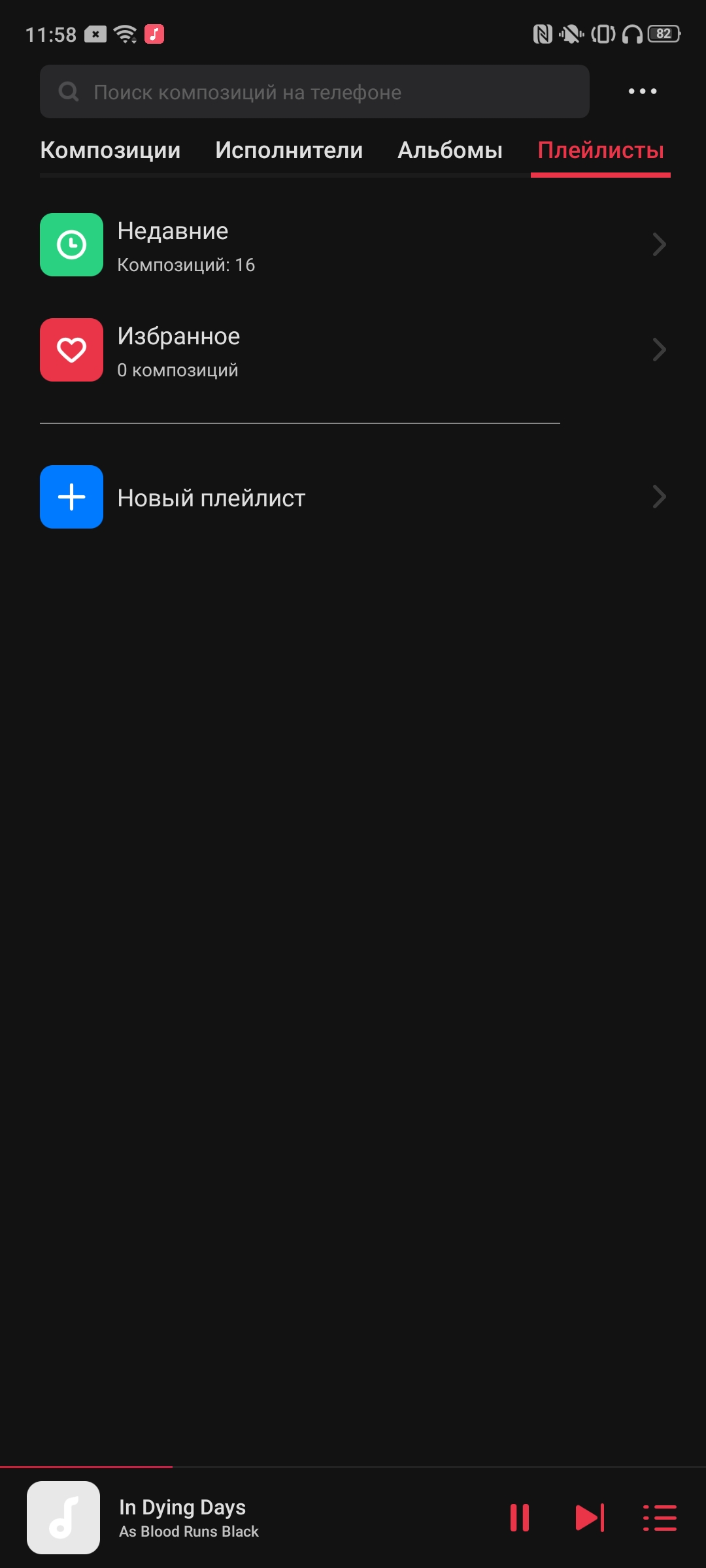706x1568 pixels.
Task: Open the playback queue list
Action: [x=660, y=1518]
